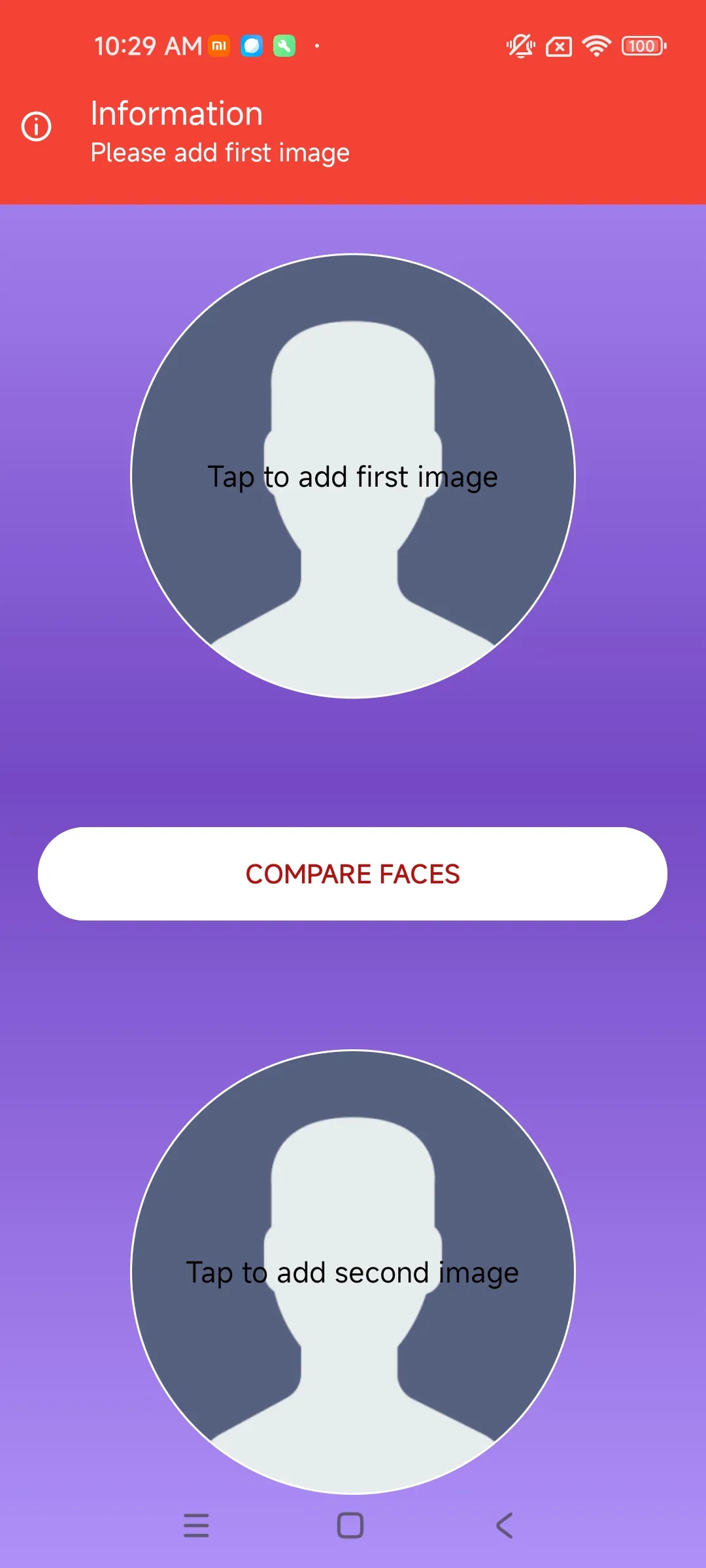Open recent apps from navigation bar

click(x=196, y=1526)
